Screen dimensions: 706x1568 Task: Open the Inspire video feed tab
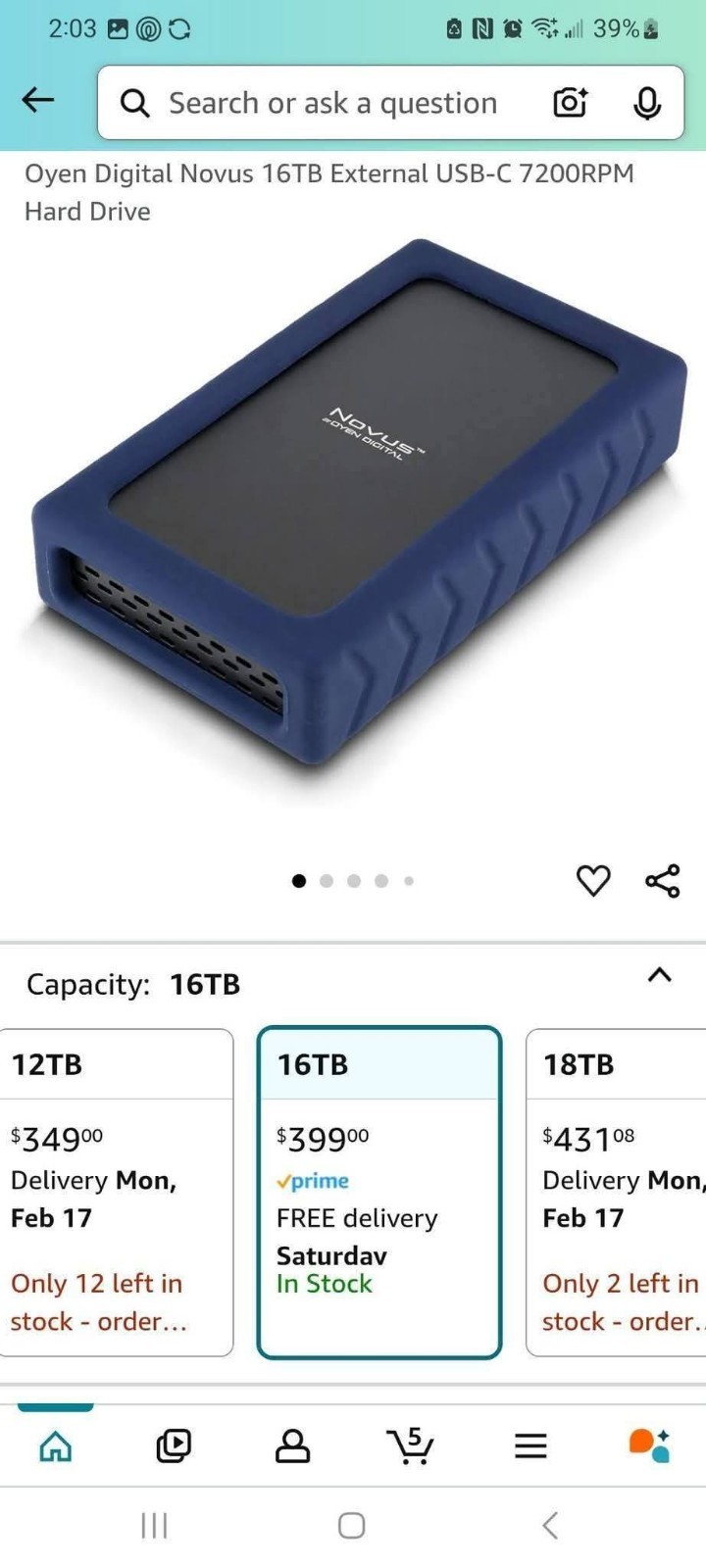point(174,1445)
